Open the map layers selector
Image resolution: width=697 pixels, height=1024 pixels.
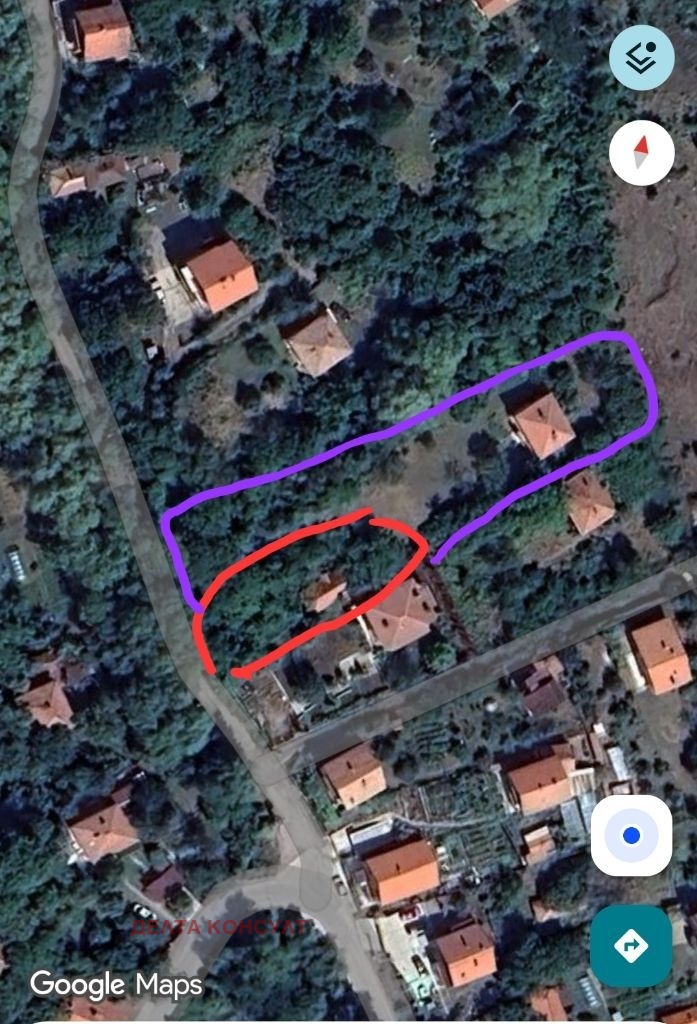point(641,58)
